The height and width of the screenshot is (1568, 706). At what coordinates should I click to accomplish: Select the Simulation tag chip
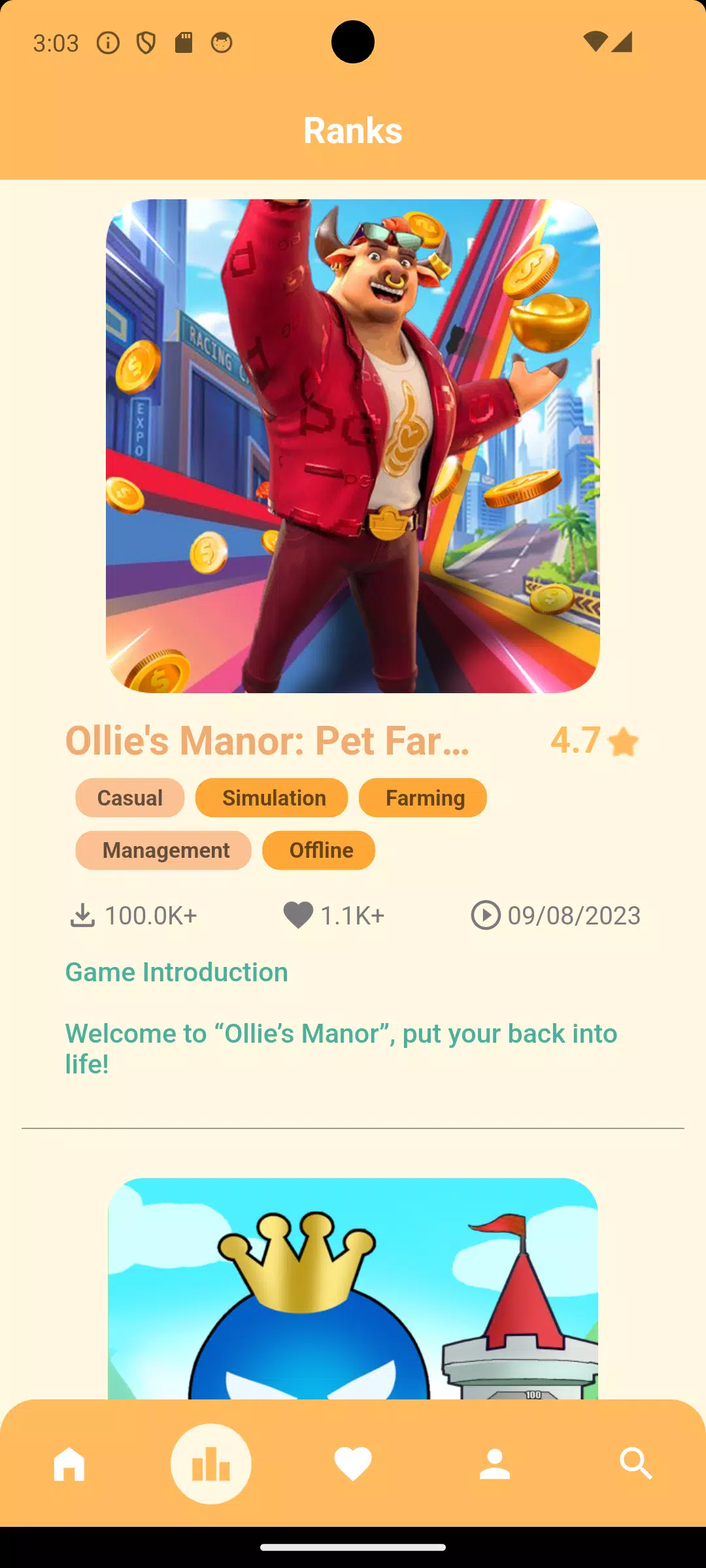pos(271,798)
